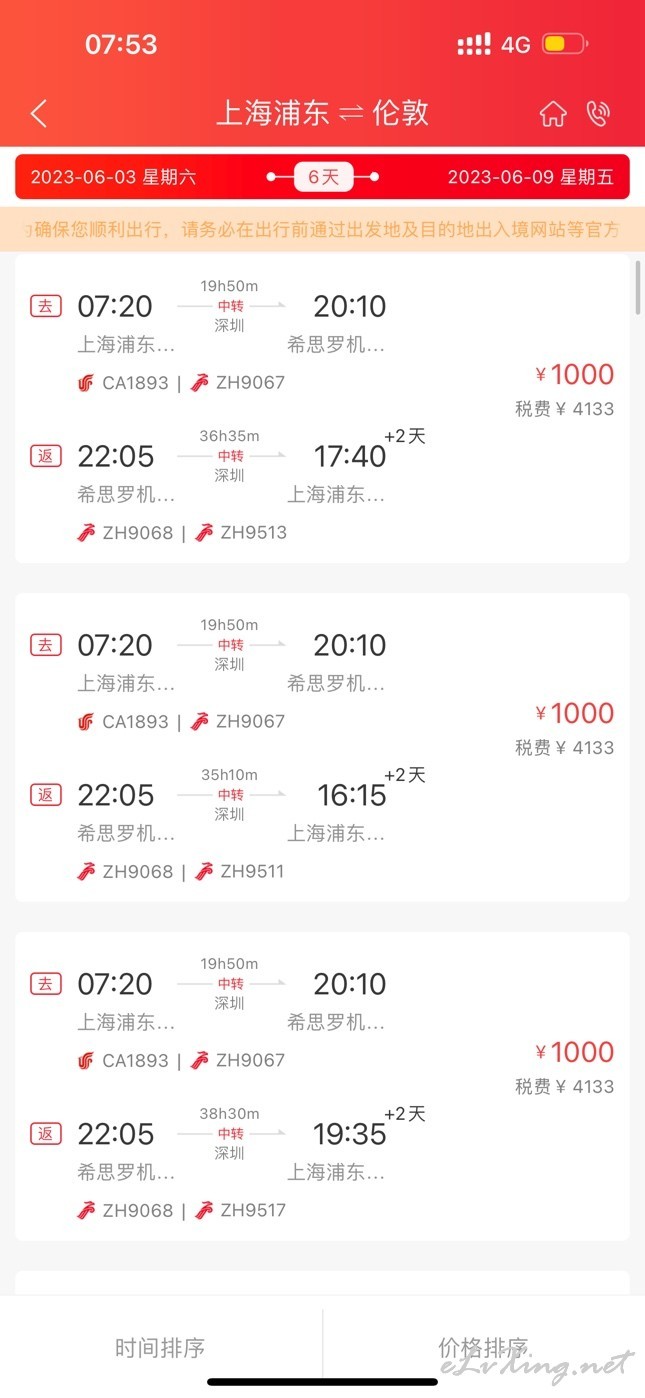Select itinerary returning on ZH9513 at 17:40
Image resolution: width=645 pixels, height=1398 pixels.
(322, 408)
